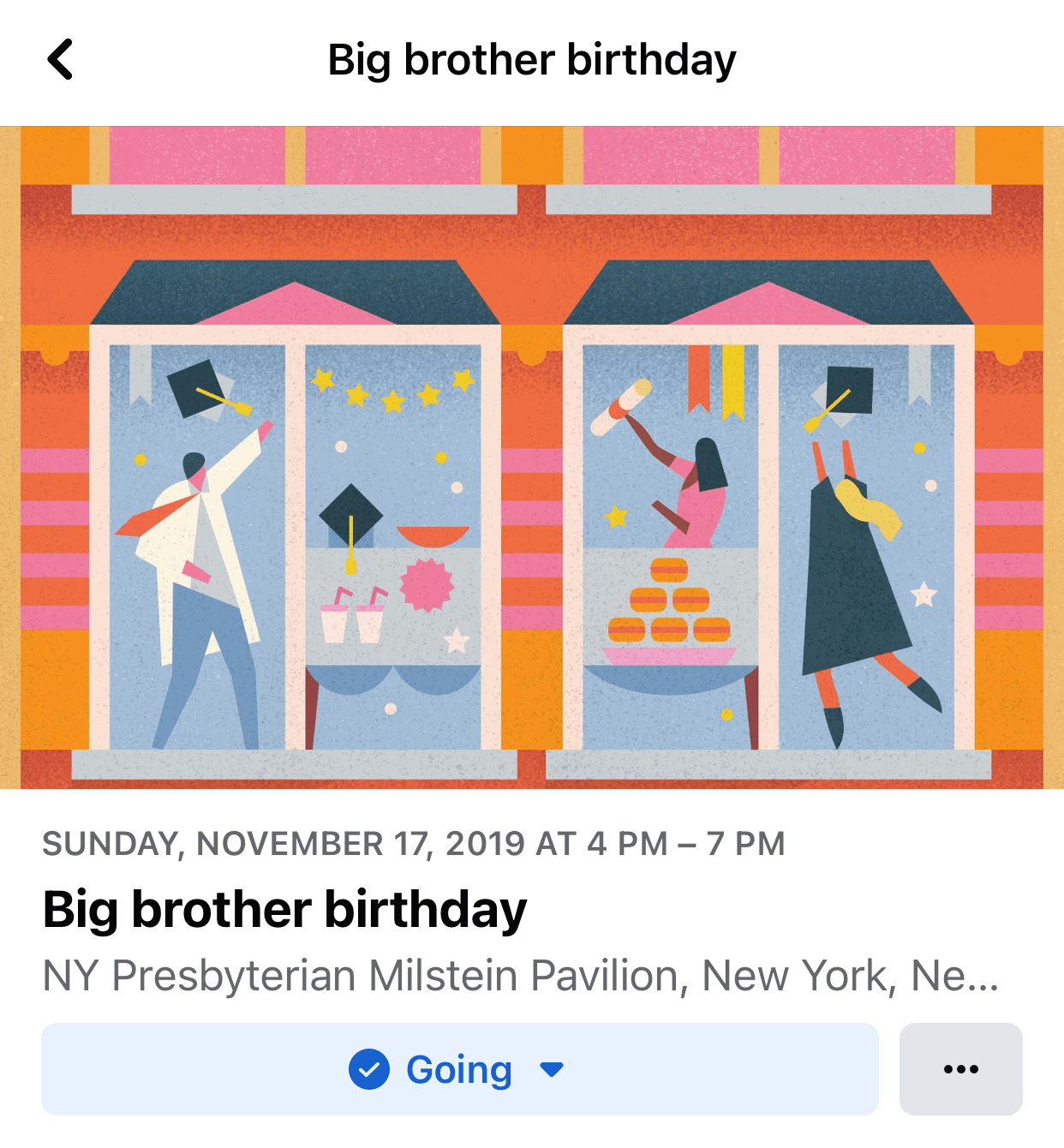Viewport: 1064px width, 1148px height.
Task: Go back from the event page
Action: (60, 60)
